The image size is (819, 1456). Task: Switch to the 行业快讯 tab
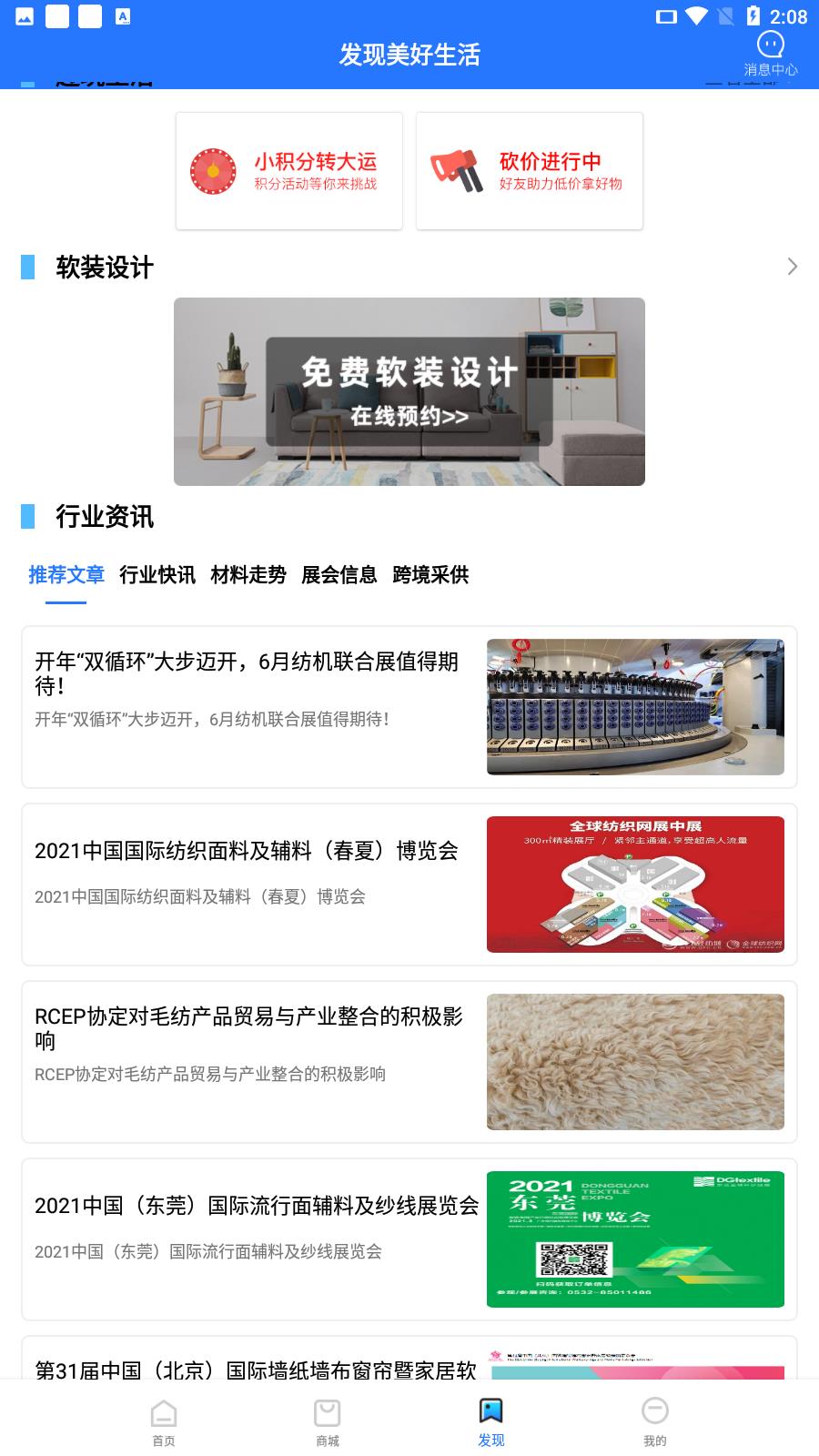pos(157,575)
